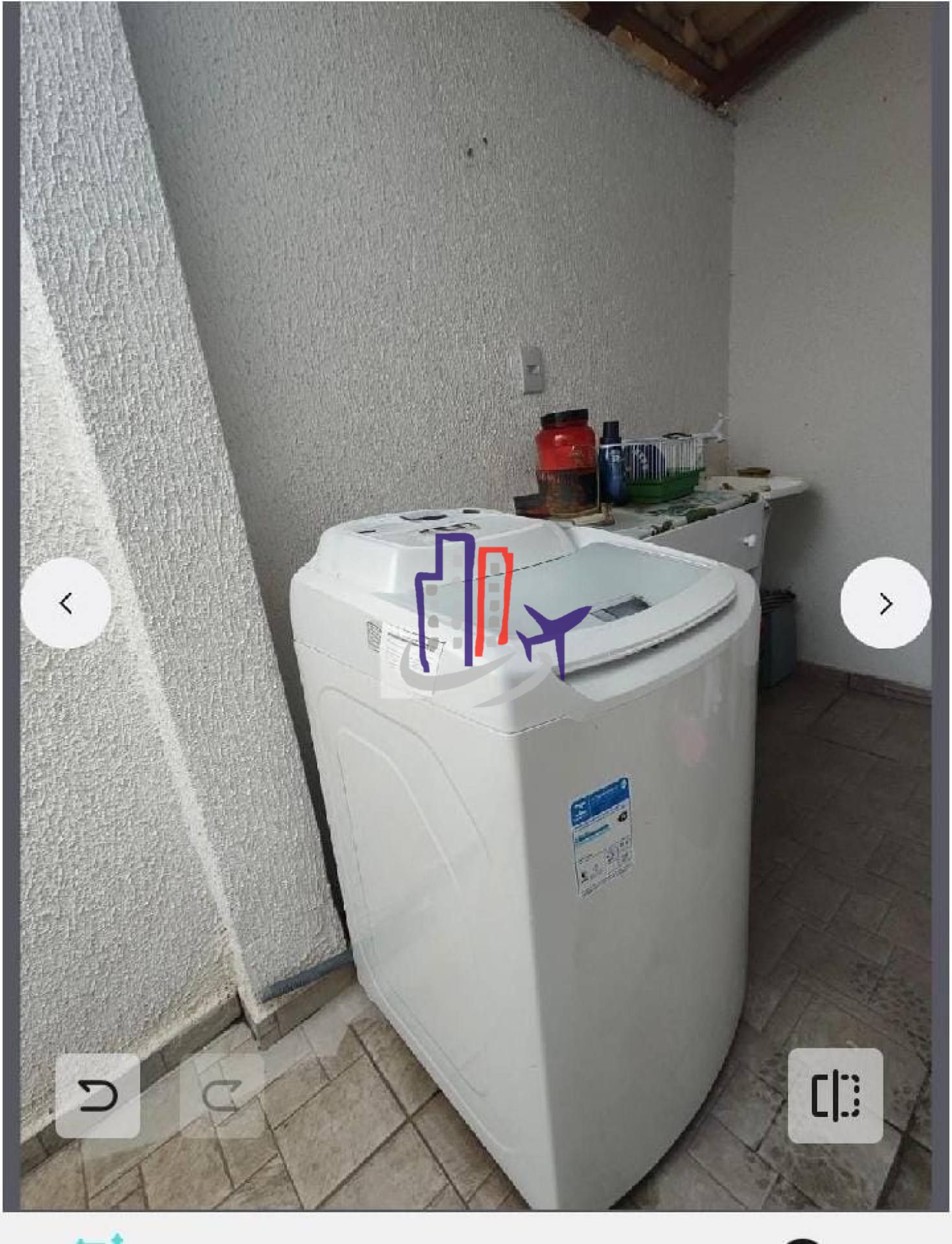Redo the last edit

pos(221,1096)
